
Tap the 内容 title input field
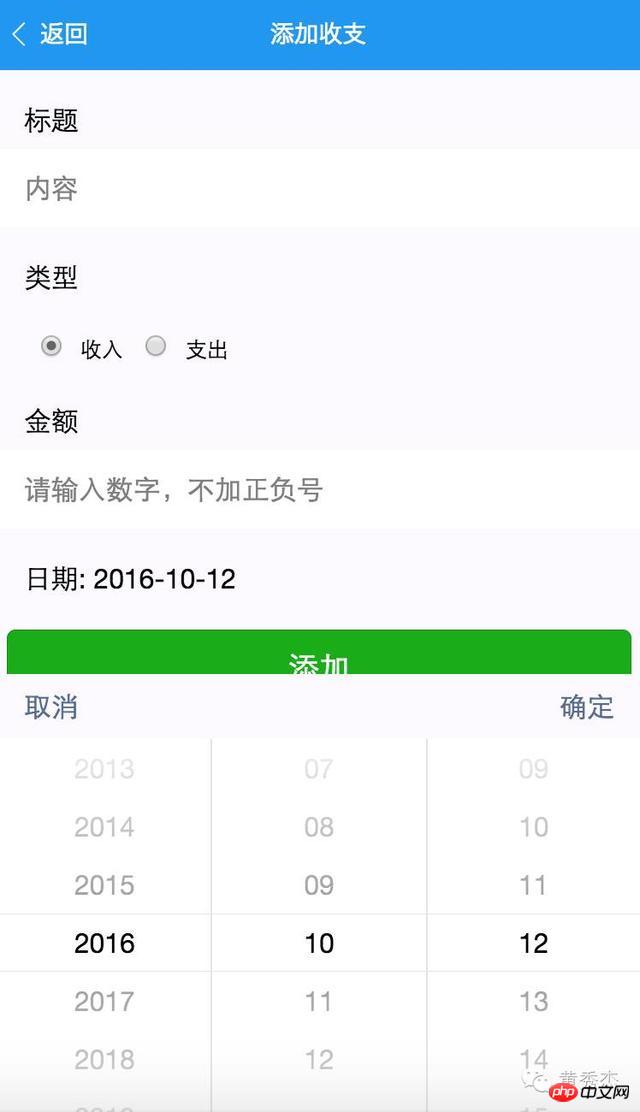coord(320,188)
